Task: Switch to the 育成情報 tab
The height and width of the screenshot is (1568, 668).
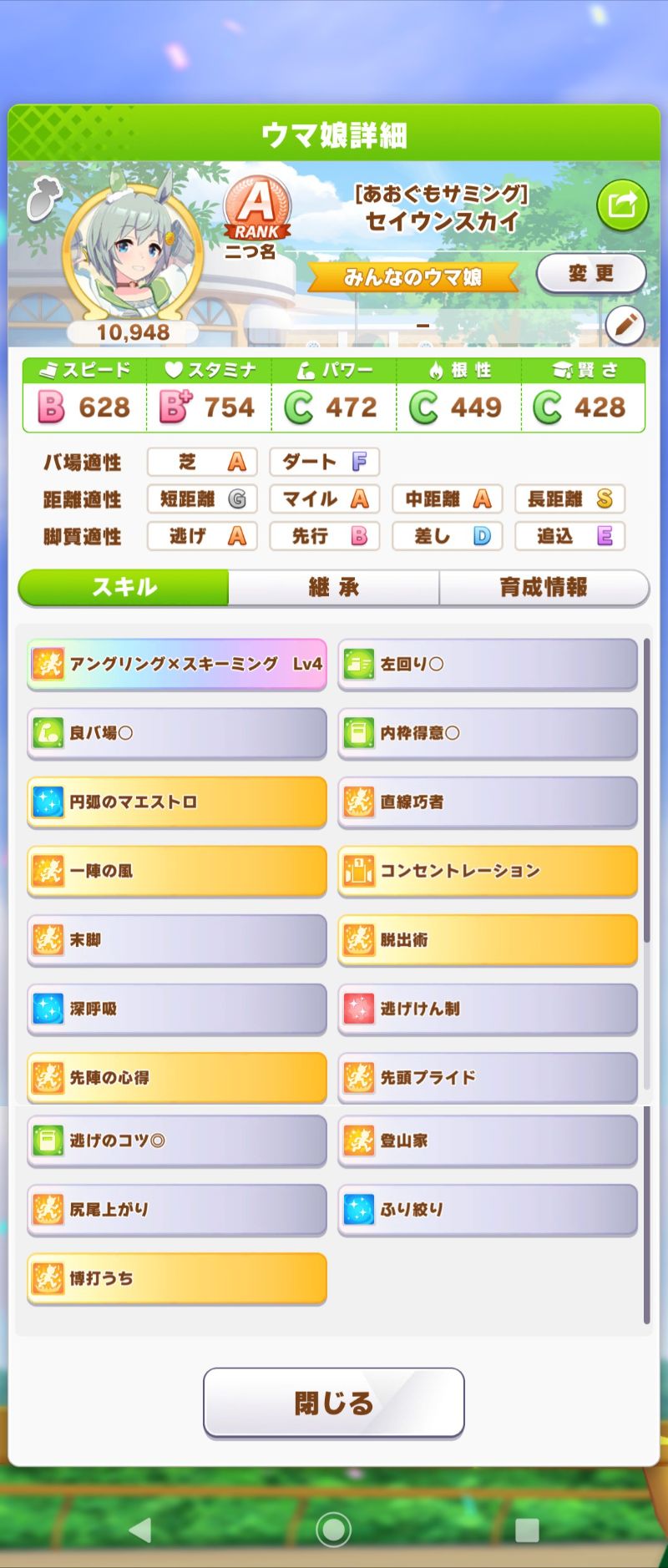Action: [x=544, y=587]
